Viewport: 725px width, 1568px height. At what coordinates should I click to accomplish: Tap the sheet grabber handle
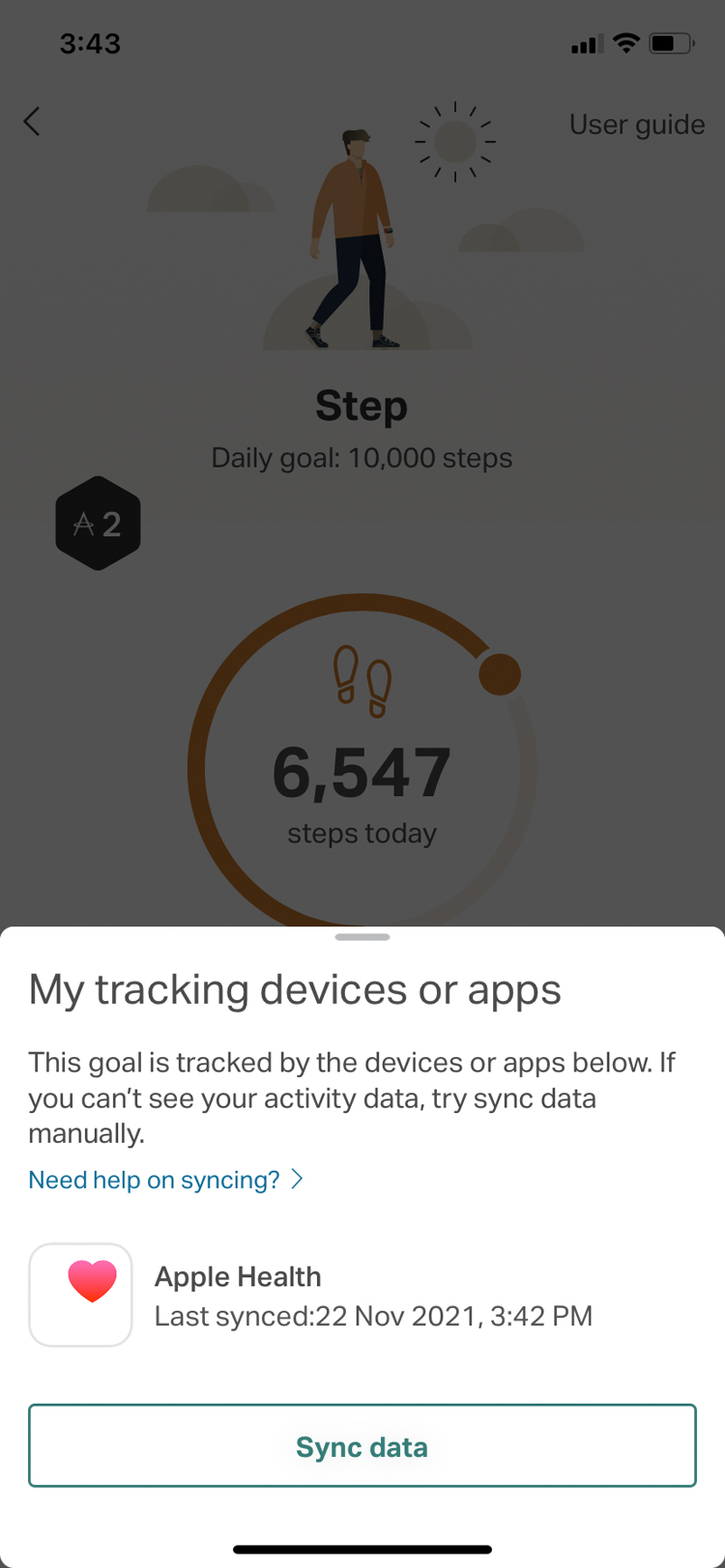362,937
